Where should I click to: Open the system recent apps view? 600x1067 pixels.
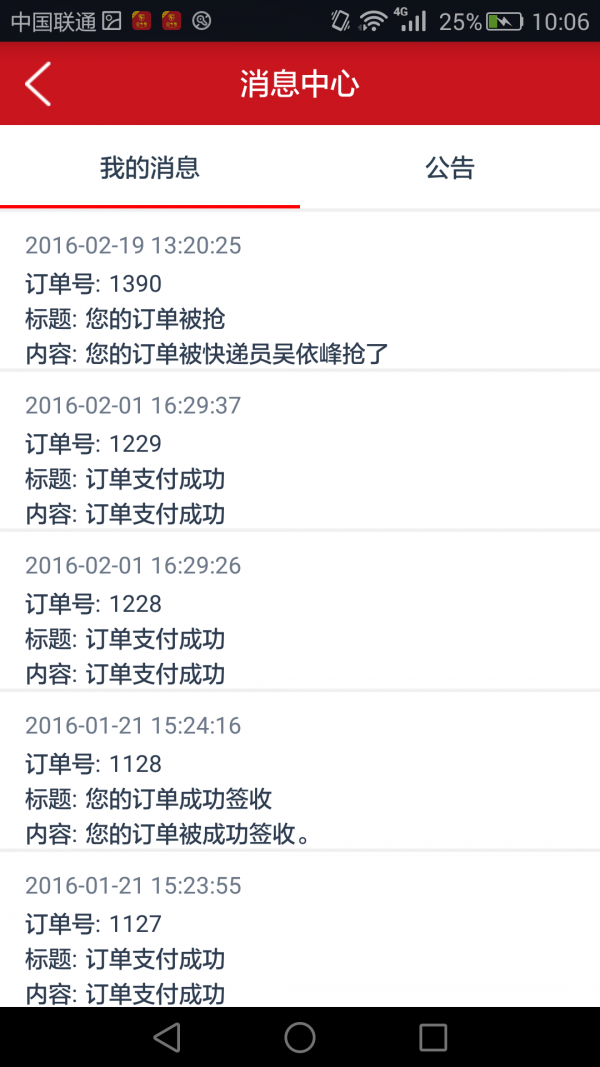433,1037
